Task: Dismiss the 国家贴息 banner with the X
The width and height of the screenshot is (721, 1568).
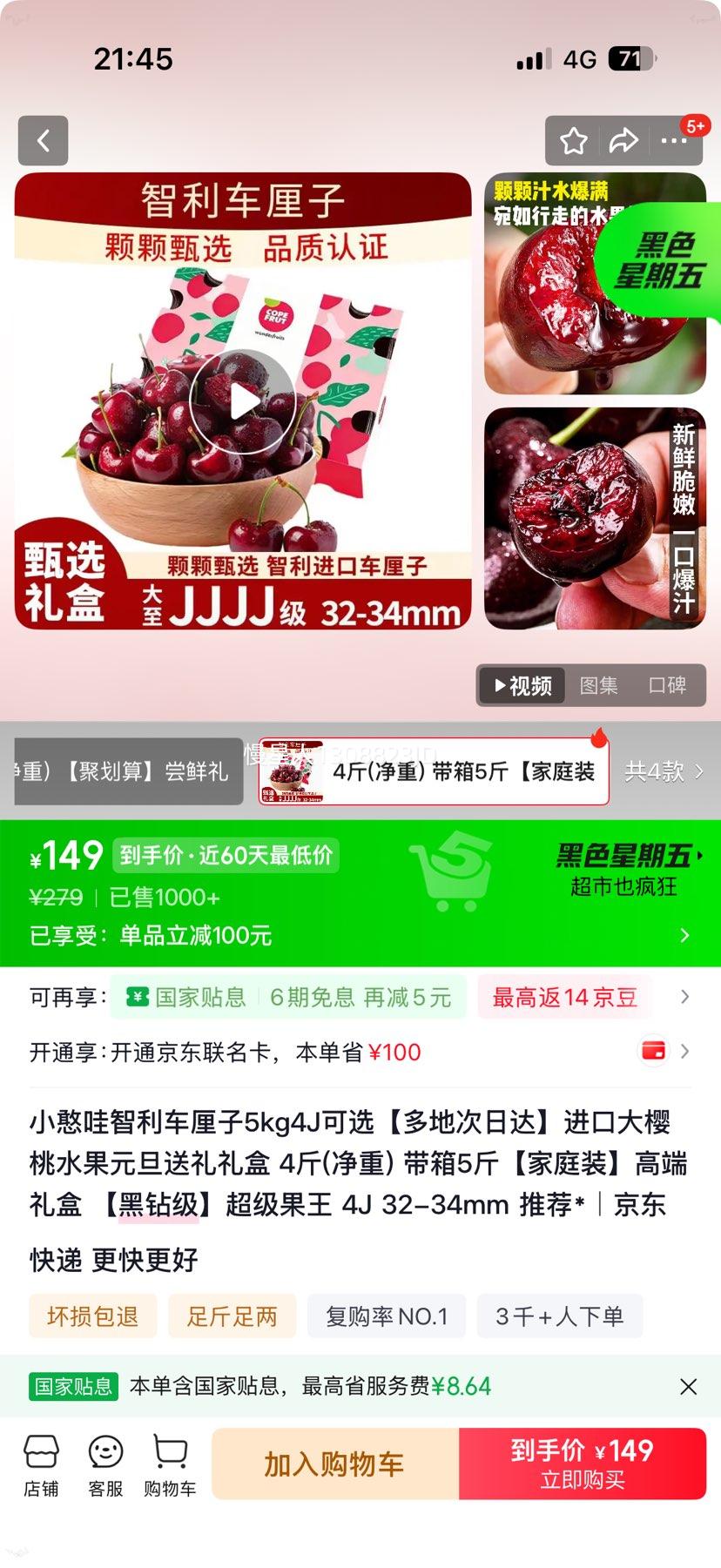Action: coord(688,1386)
